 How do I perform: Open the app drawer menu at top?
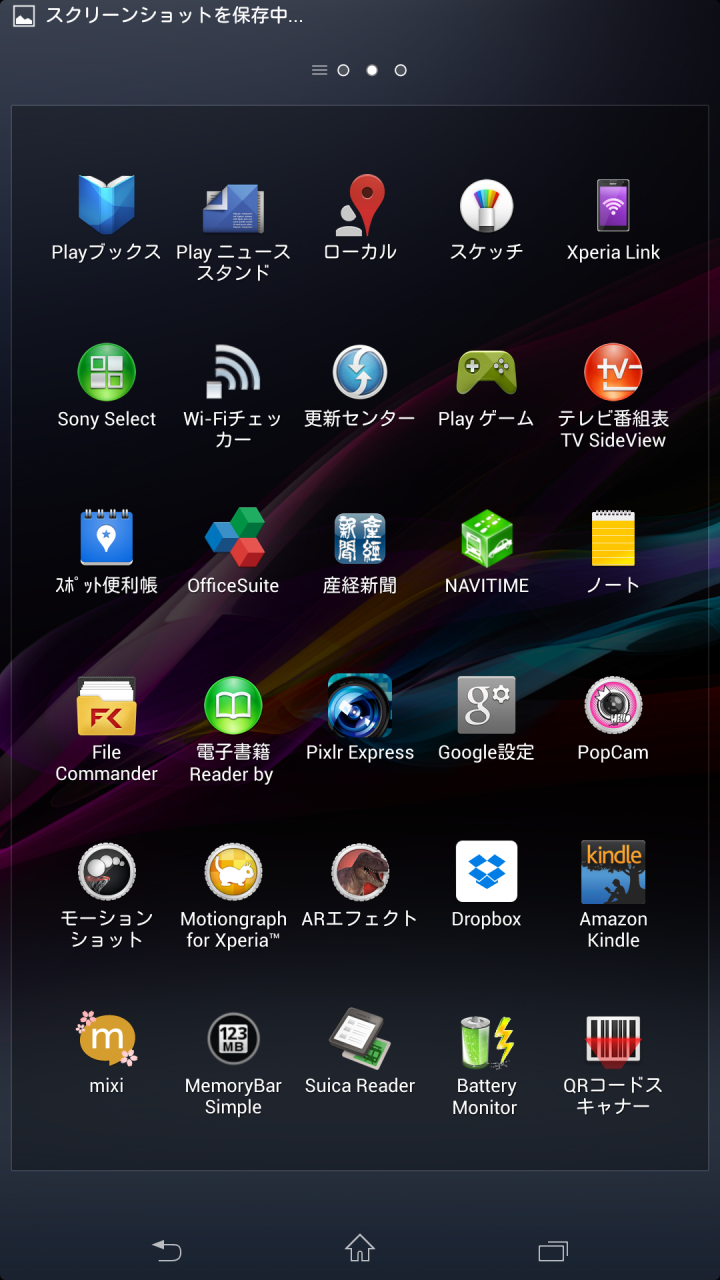pos(319,70)
